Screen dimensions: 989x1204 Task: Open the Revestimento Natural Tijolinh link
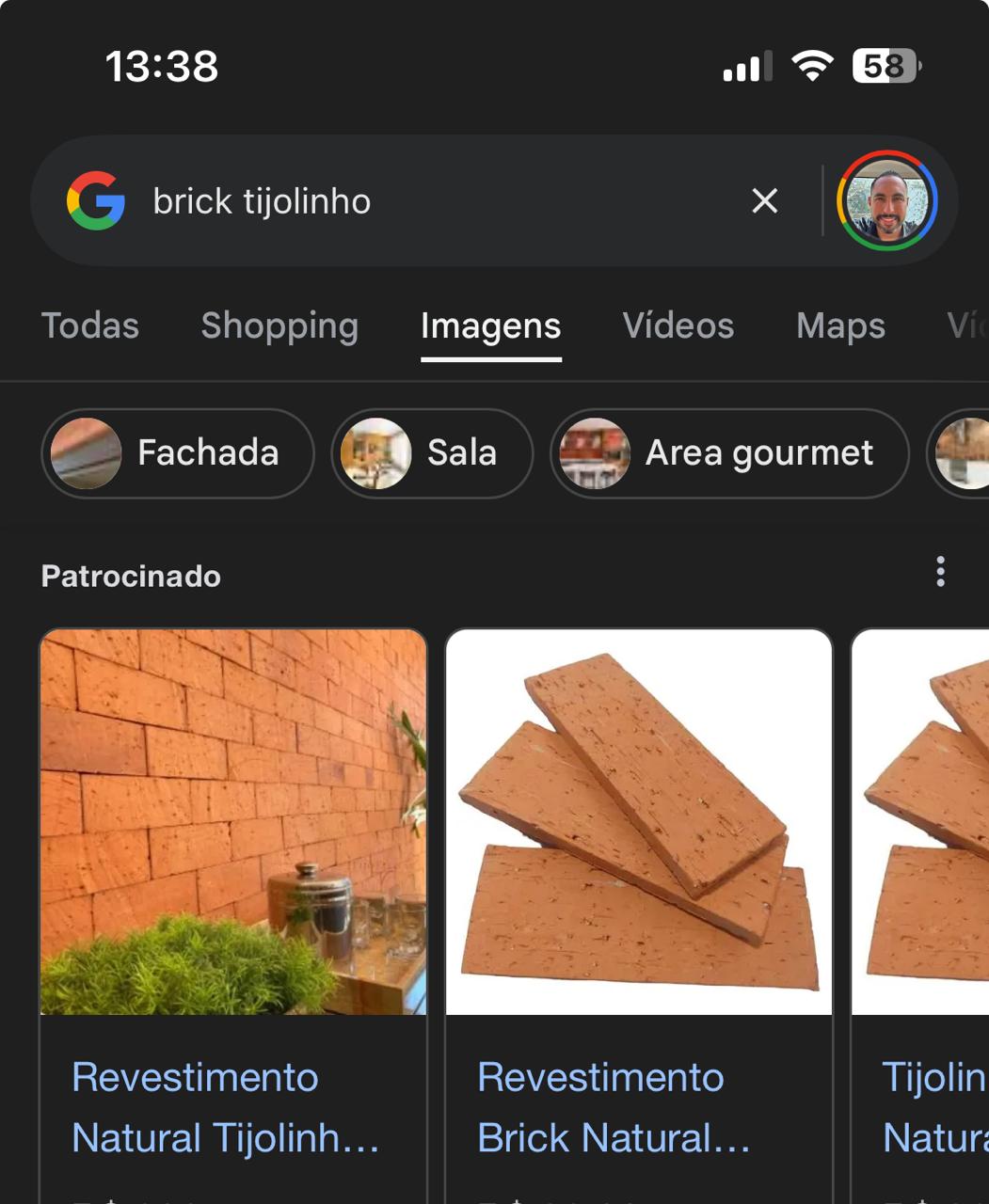point(226,1105)
